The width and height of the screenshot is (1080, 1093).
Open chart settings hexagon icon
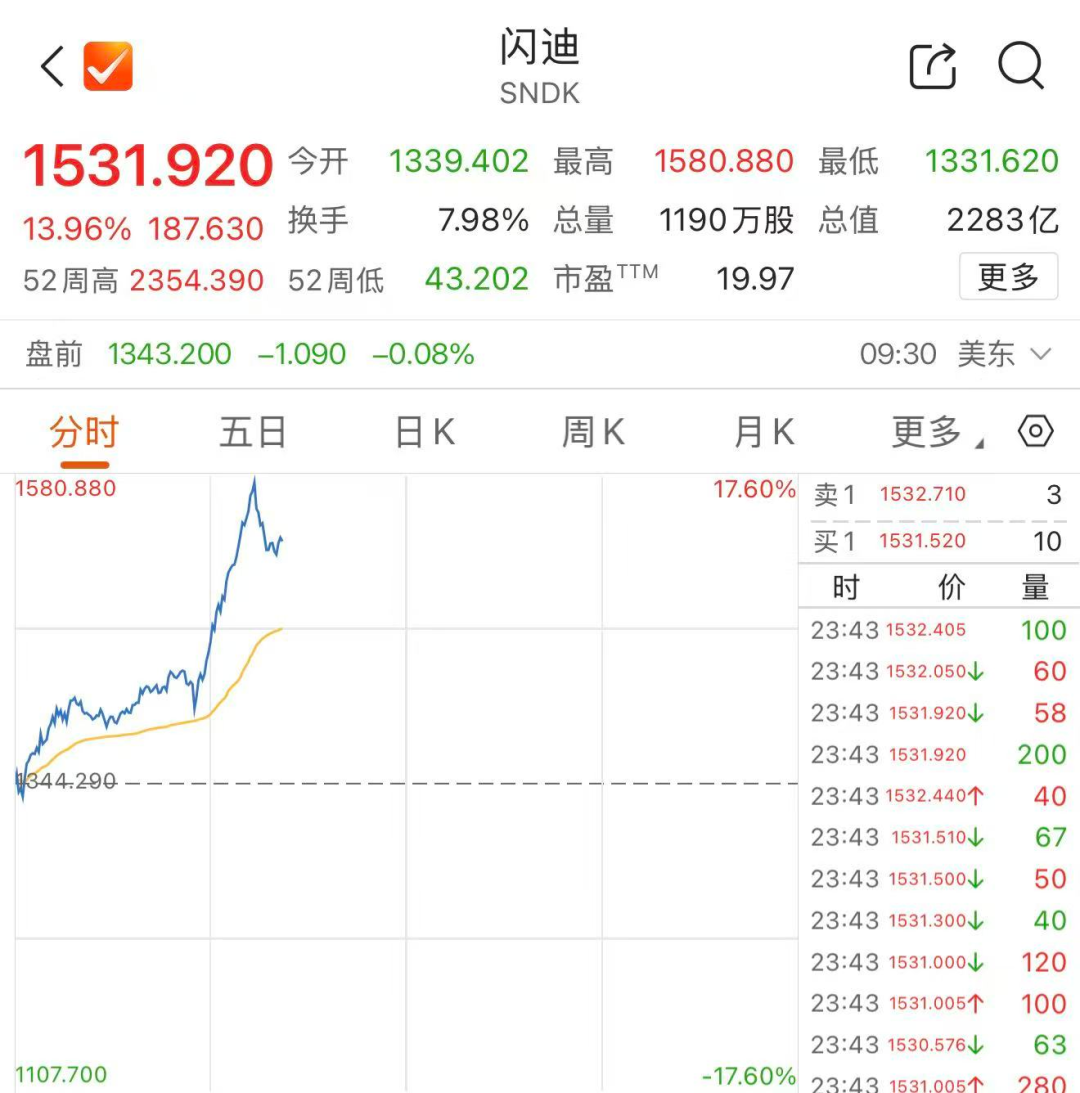1035,431
